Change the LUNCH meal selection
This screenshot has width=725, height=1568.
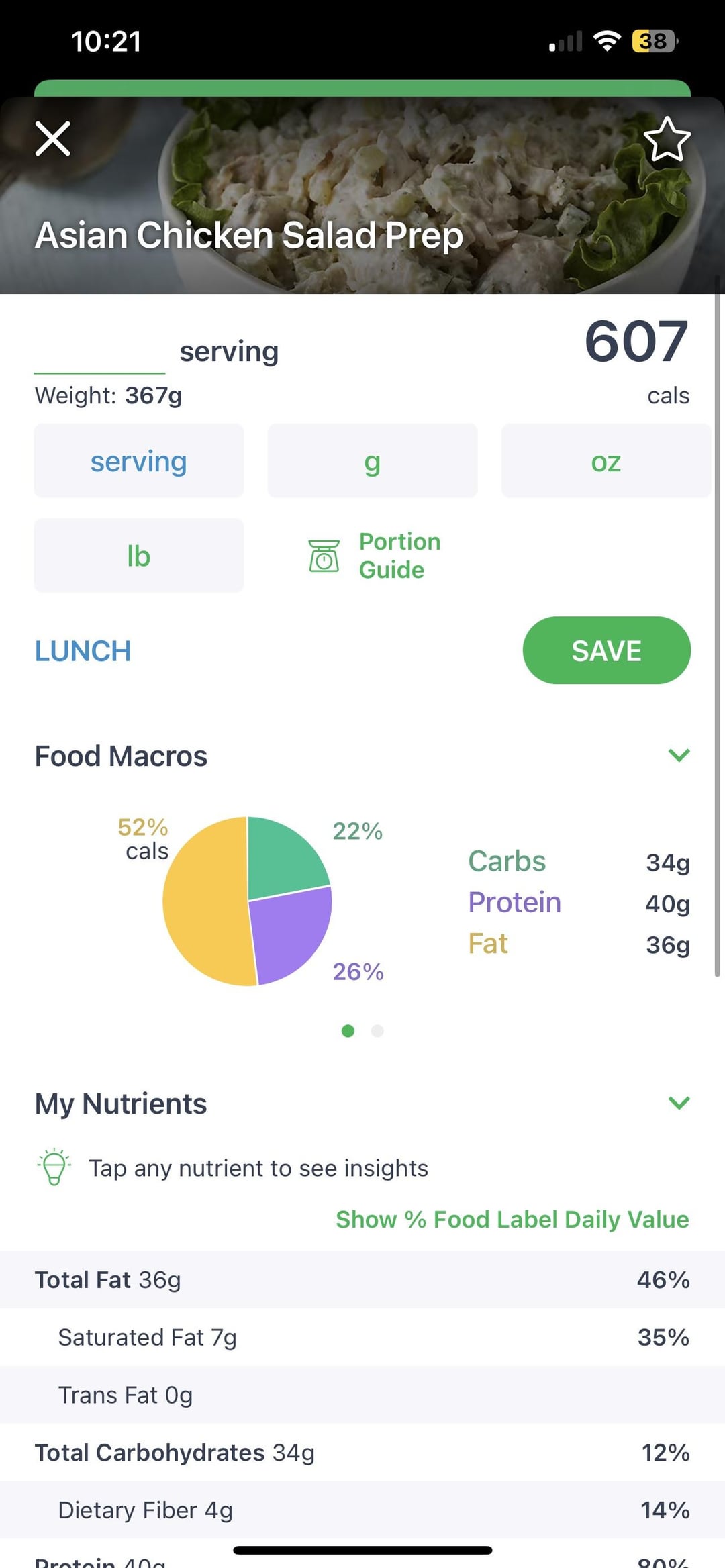click(x=83, y=651)
